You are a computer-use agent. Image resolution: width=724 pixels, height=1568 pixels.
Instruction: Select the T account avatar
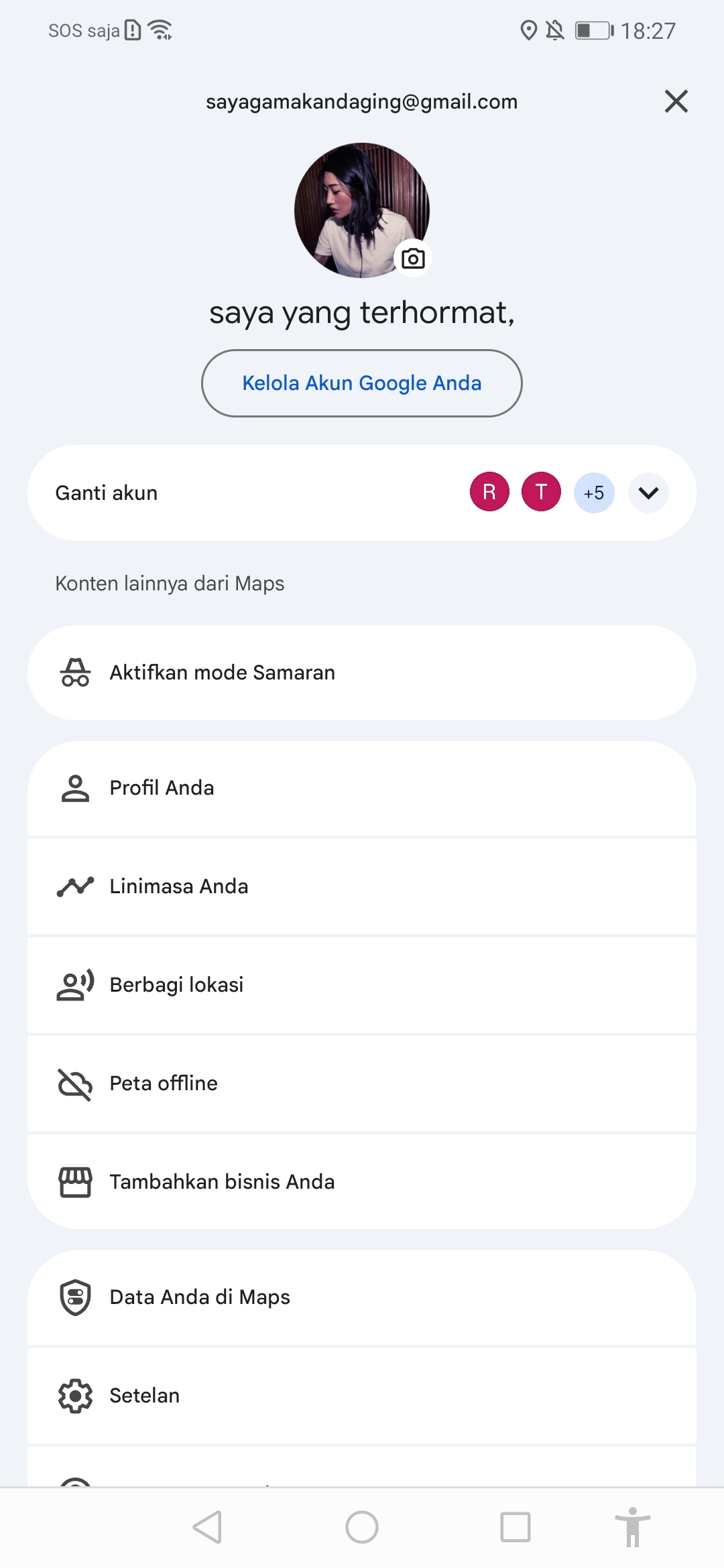[541, 492]
